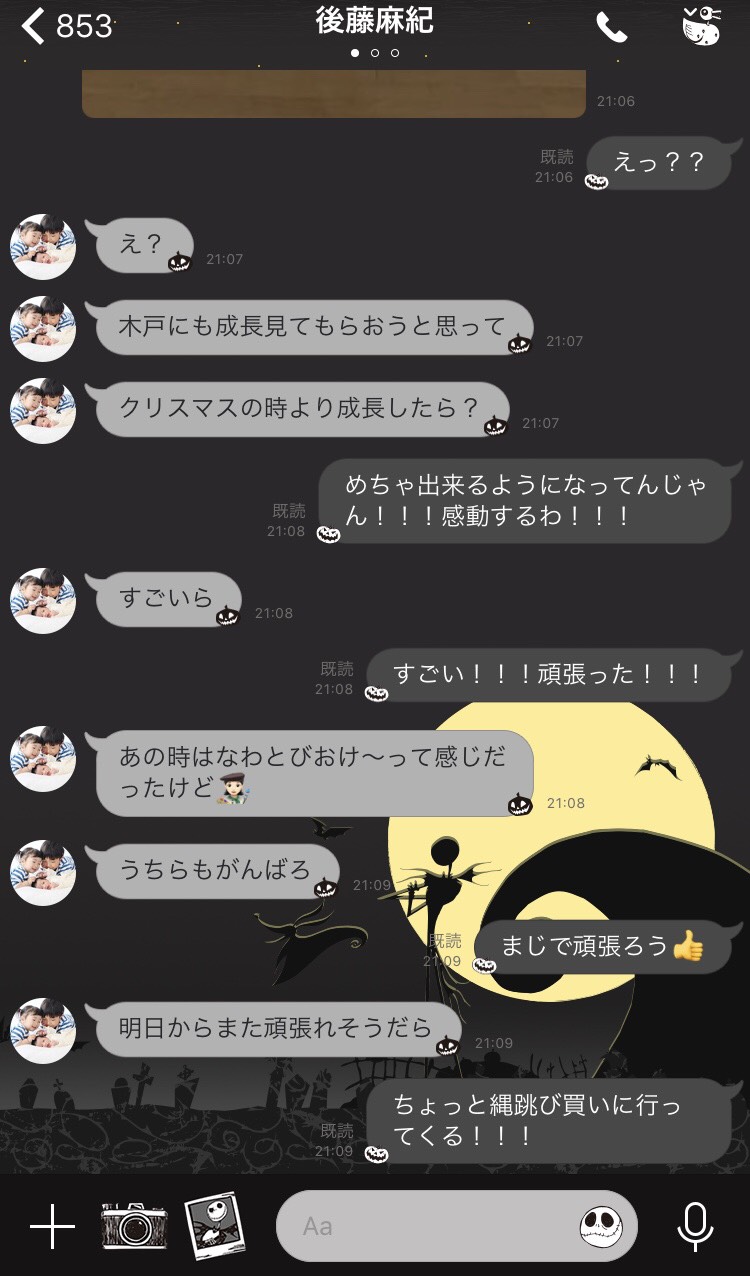Open the plus attachment menu
The height and width of the screenshot is (1276, 750).
click(52, 1226)
